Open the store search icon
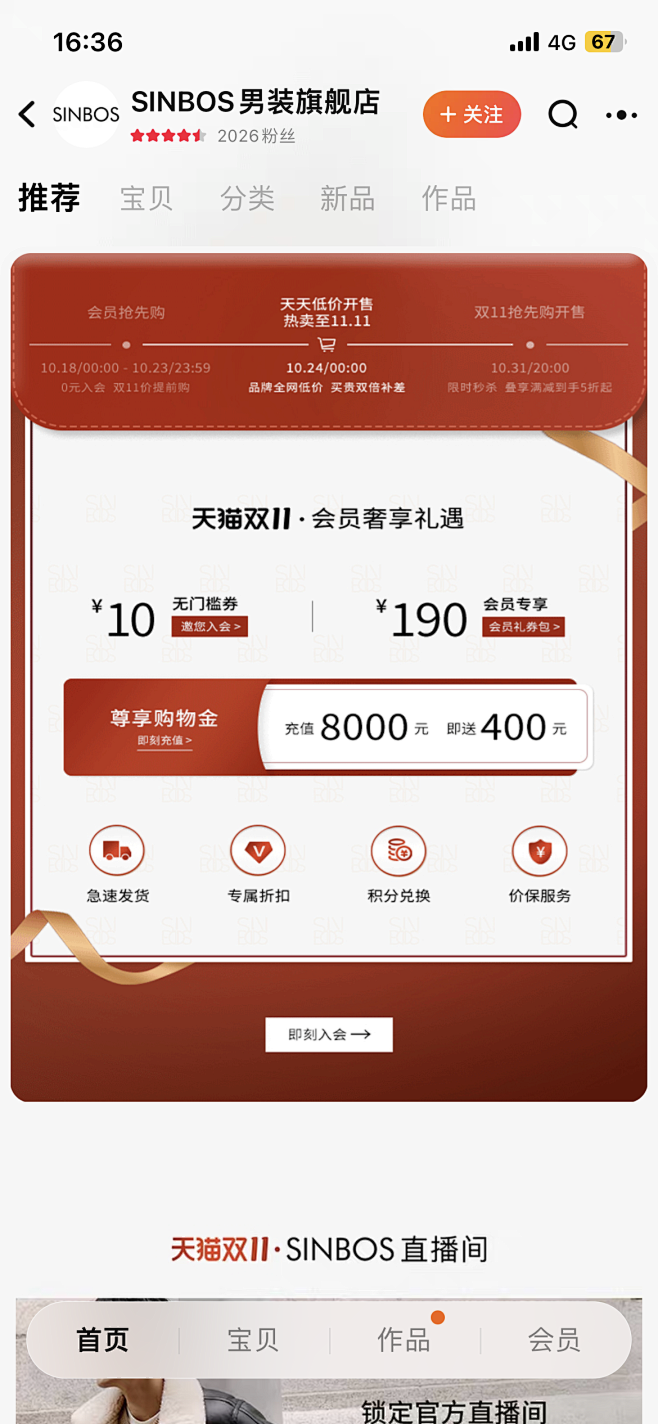Viewport: 658px width, 1424px height. (563, 115)
